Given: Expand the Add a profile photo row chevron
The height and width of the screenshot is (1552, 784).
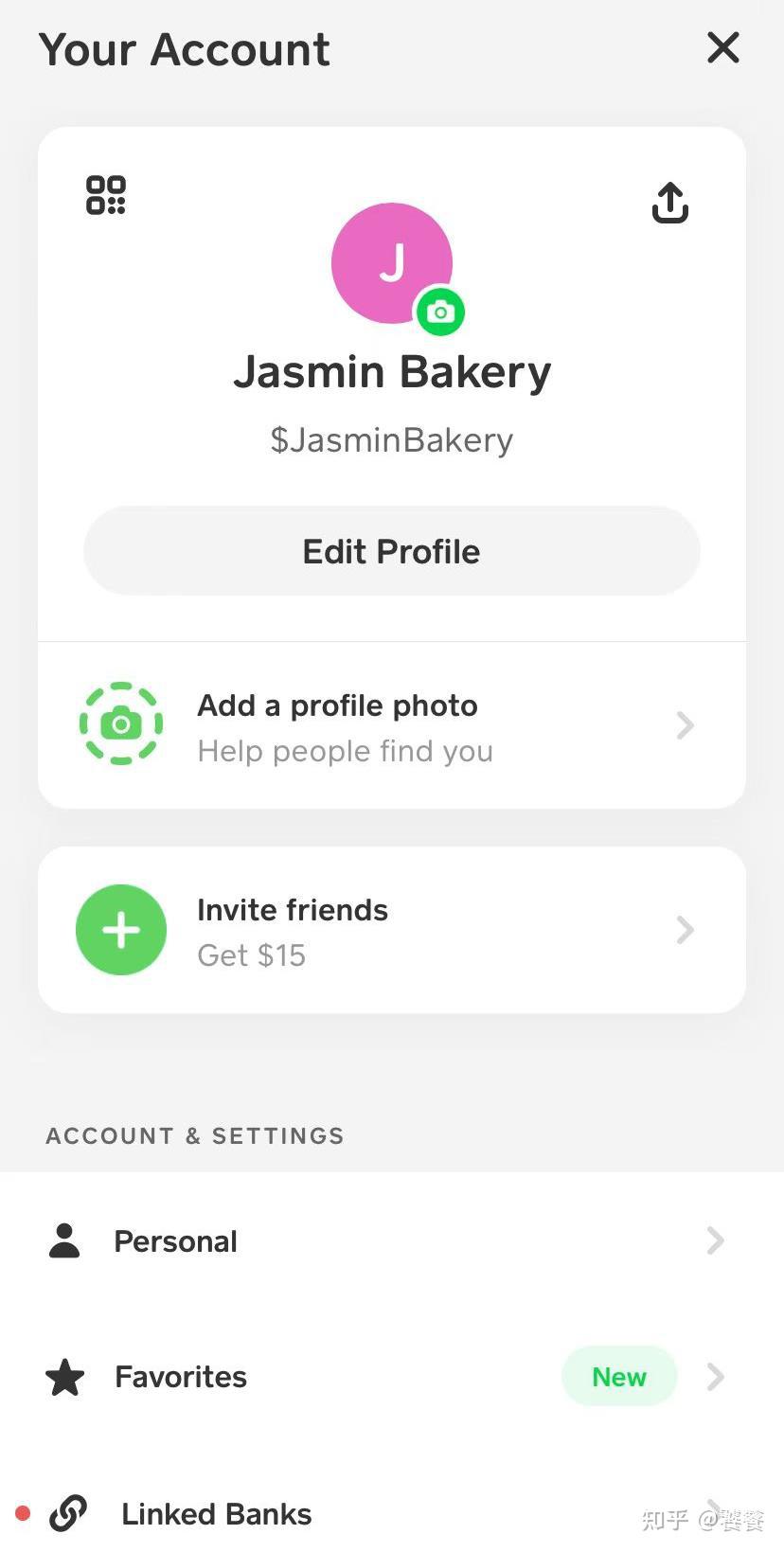Looking at the screenshot, I should 685,724.
